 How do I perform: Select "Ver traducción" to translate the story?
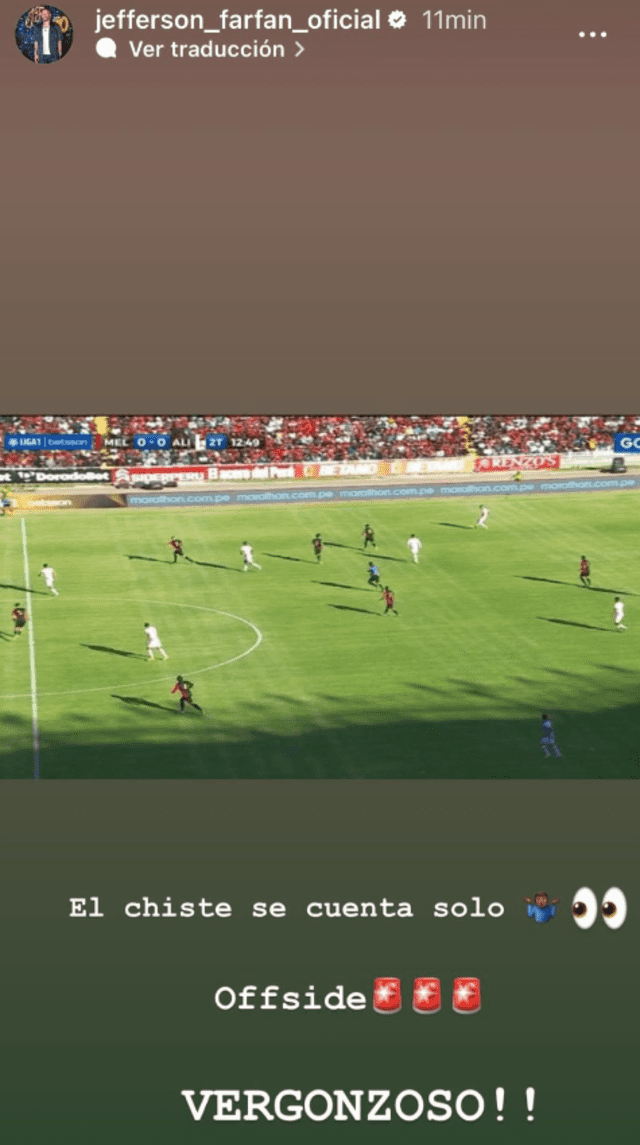206,49
